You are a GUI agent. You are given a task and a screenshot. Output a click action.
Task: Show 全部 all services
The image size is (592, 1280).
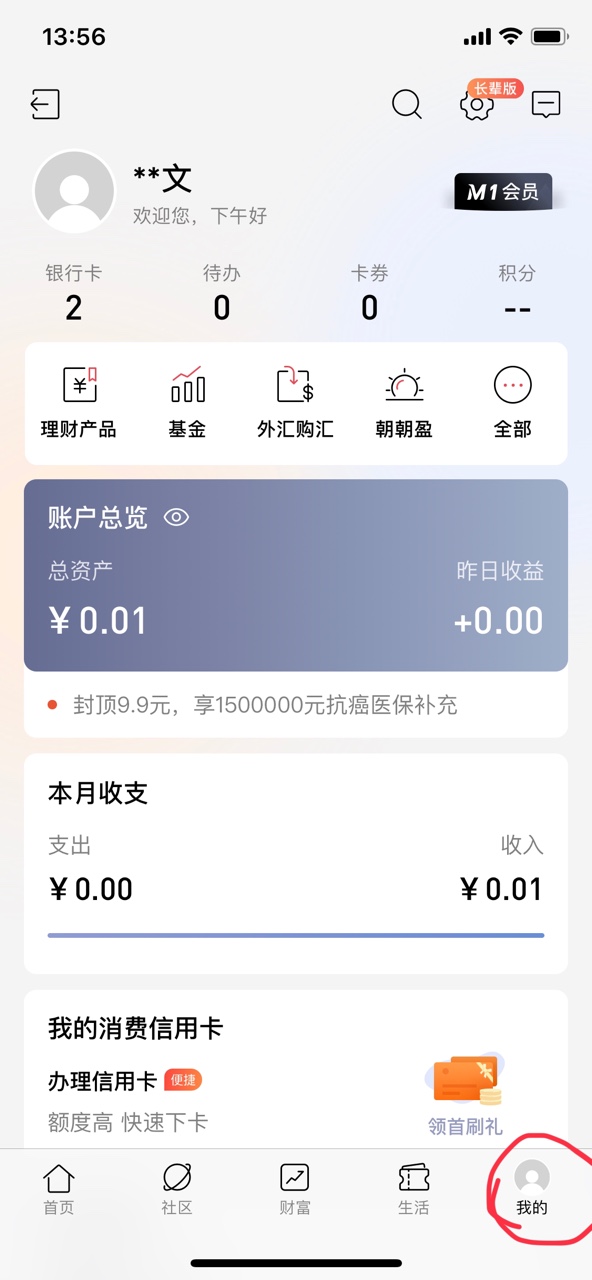tap(513, 403)
